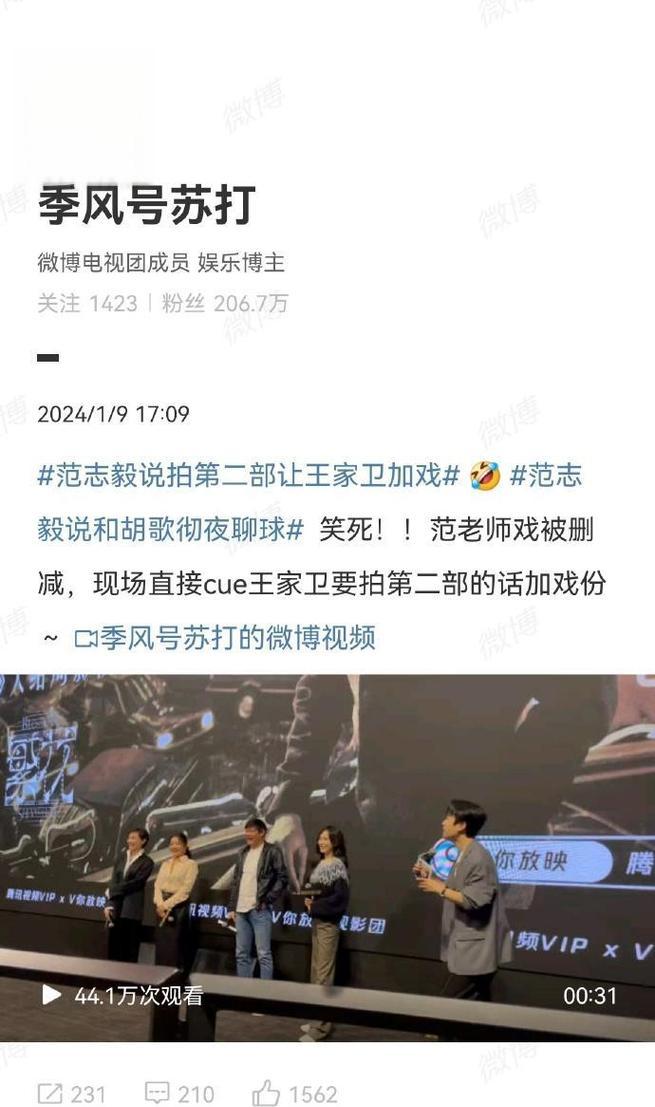Like this Weibo post
Viewport: 655px width, 1107px height.
coord(295,1093)
